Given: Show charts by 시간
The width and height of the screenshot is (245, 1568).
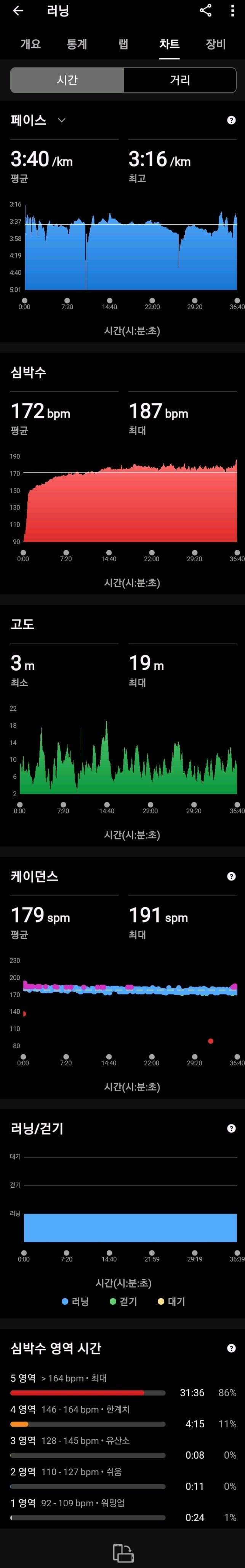Looking at the screenshot, I should 67,80.
